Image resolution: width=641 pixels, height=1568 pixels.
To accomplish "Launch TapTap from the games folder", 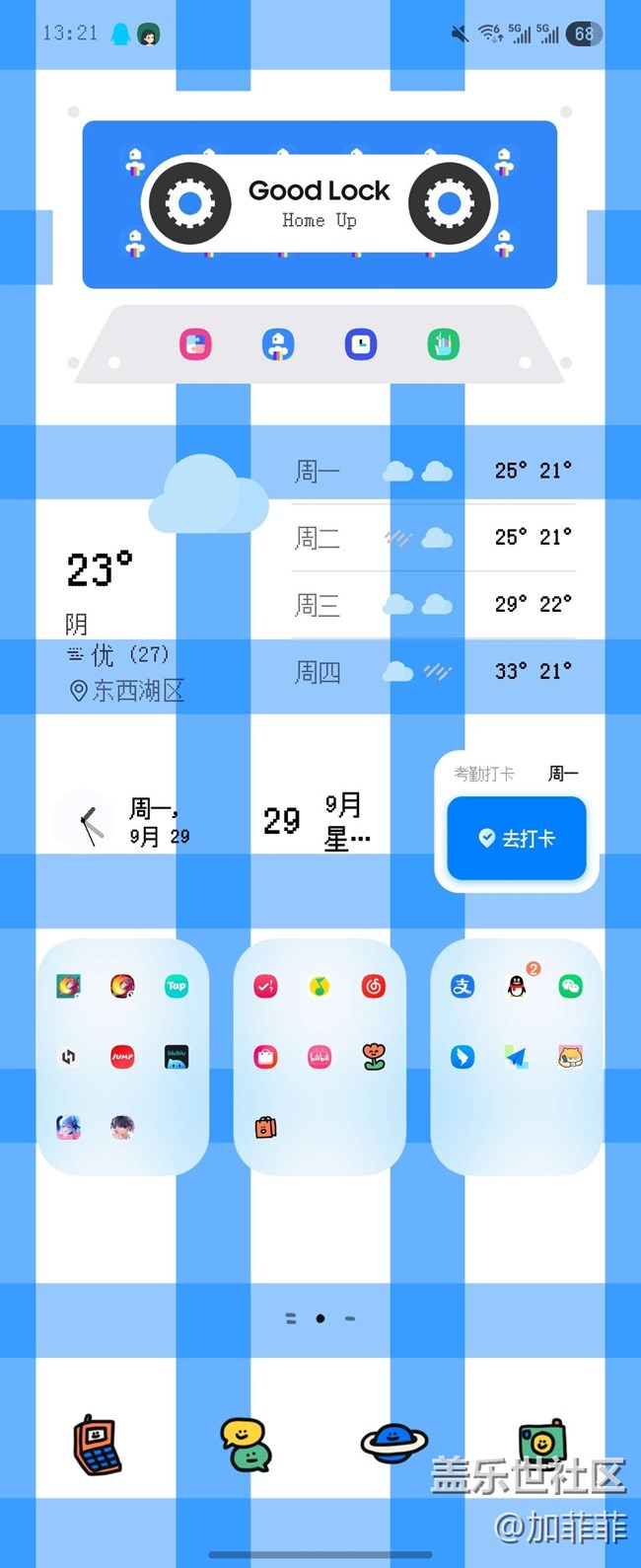I will [x=177, y=986].
